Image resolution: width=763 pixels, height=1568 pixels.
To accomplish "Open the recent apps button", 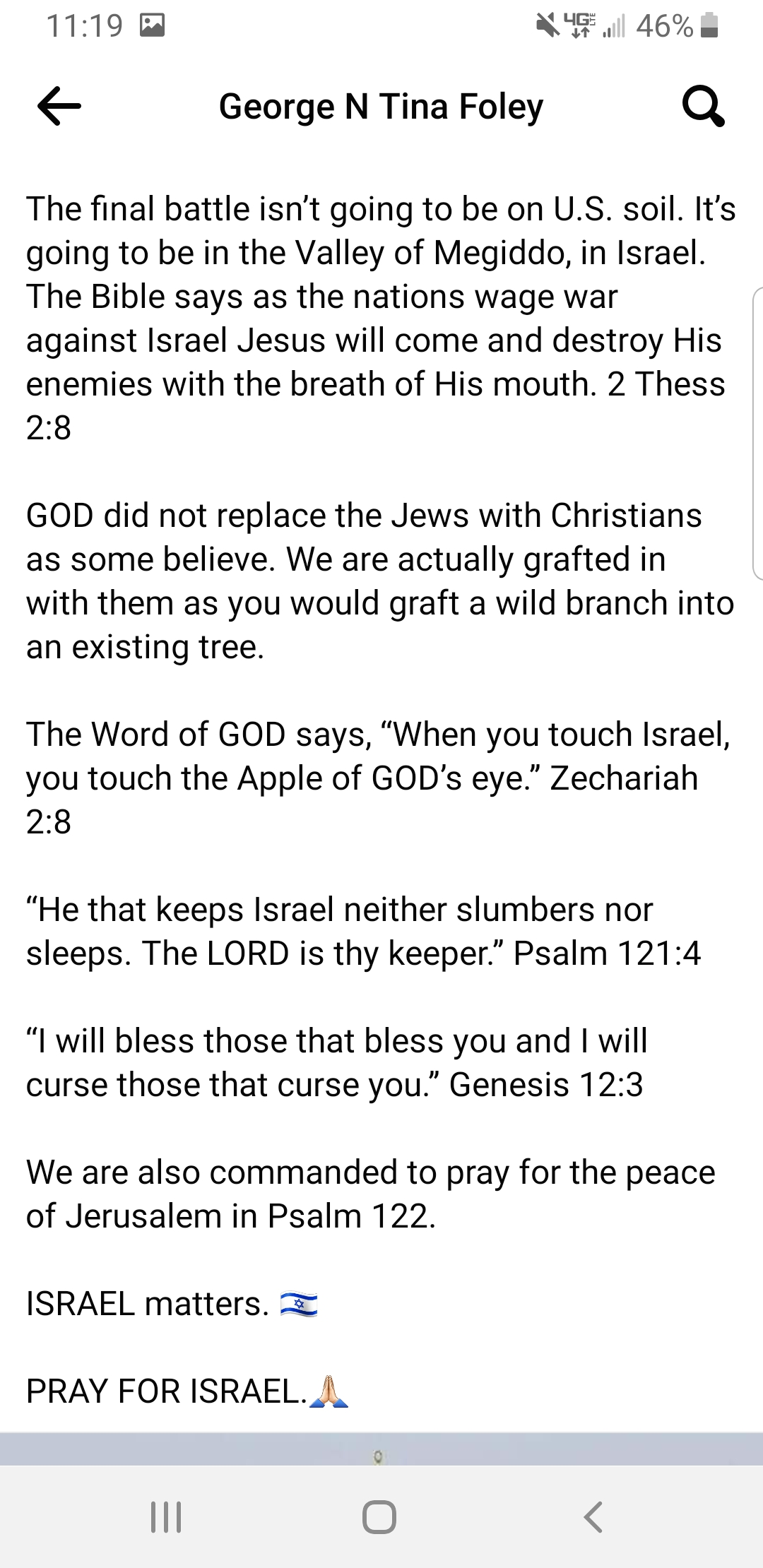I will [167, 1516].
